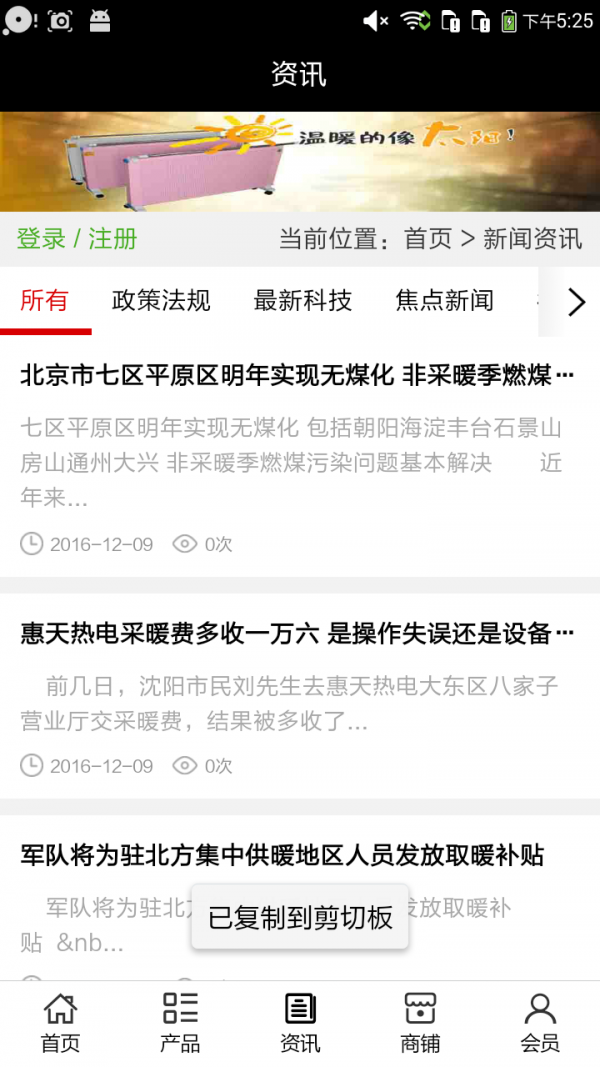Show more tabs with the right arrow
The width and height of the screenshot is (600, 1067).
(x=576, y=302)
